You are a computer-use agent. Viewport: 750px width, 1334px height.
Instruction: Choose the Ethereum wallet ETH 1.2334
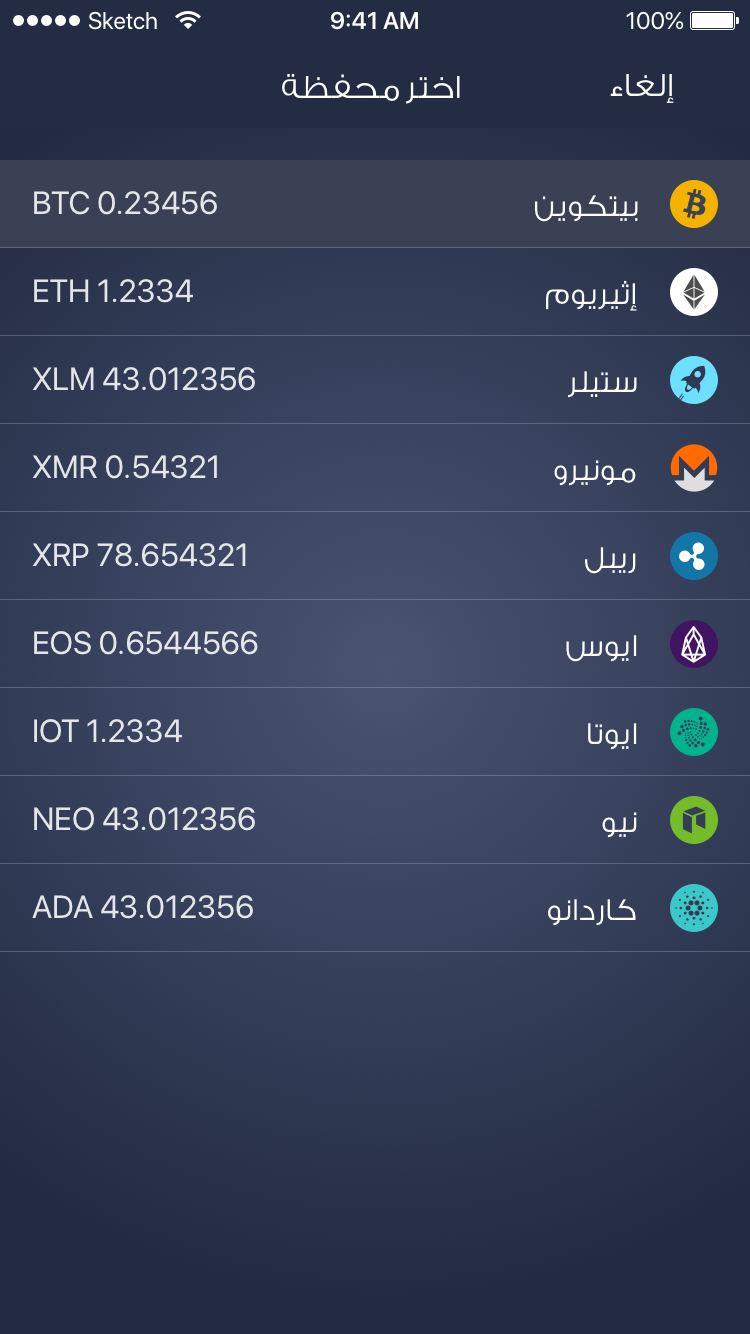pyautogui.click(x=375, y=292)
